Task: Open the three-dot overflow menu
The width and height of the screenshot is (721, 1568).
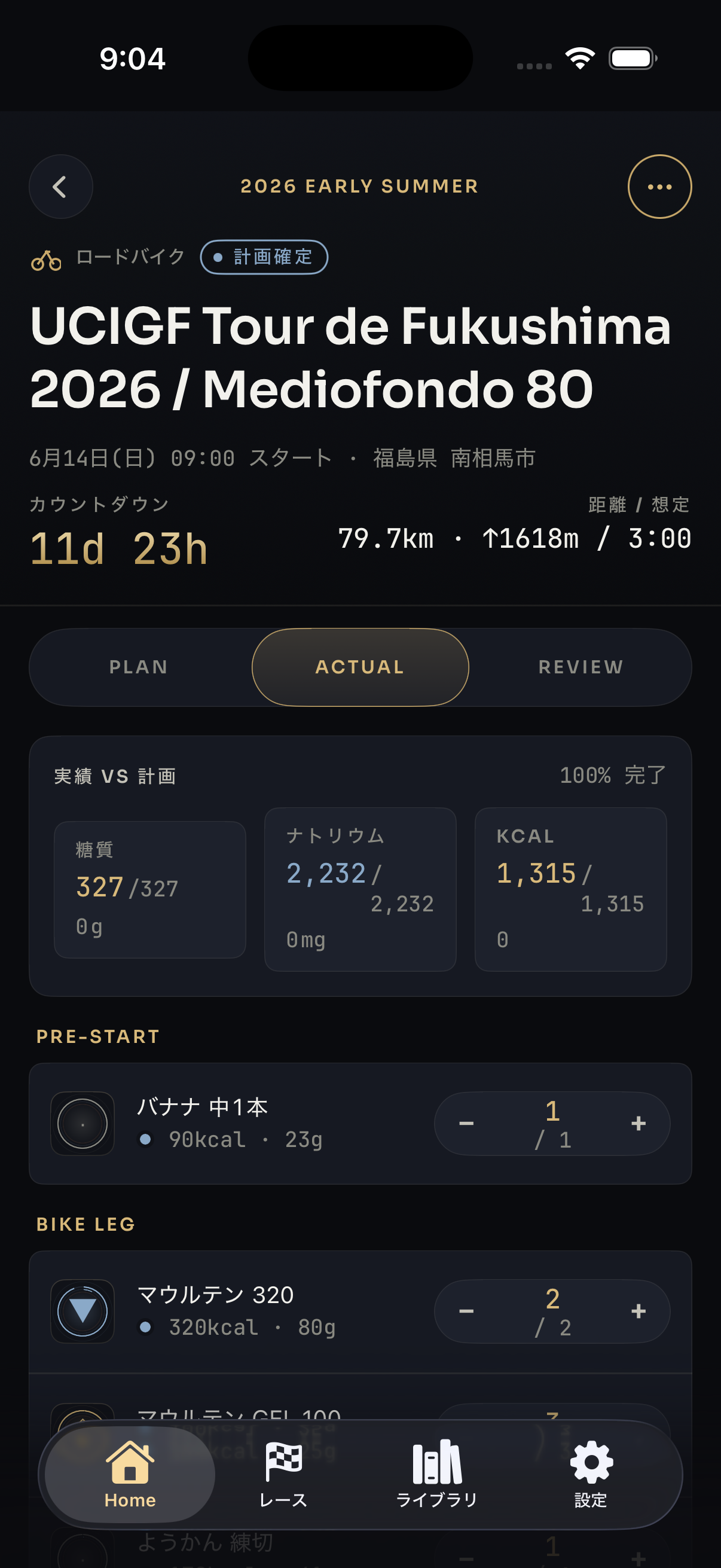Action: click(x=659, y=186)
